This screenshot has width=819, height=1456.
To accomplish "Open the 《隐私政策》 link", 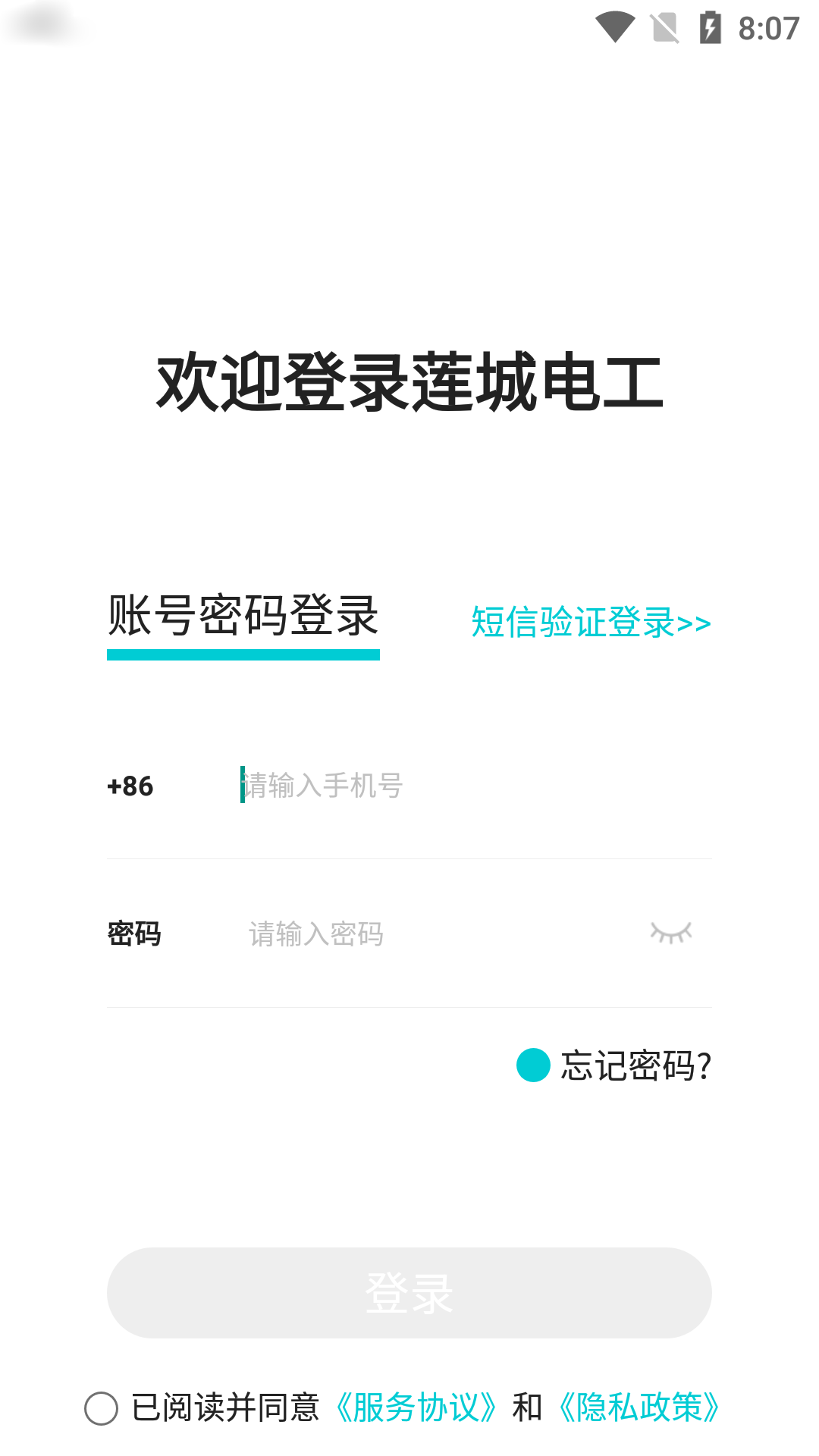I will pyautogui.click(x=639, y=1407).
